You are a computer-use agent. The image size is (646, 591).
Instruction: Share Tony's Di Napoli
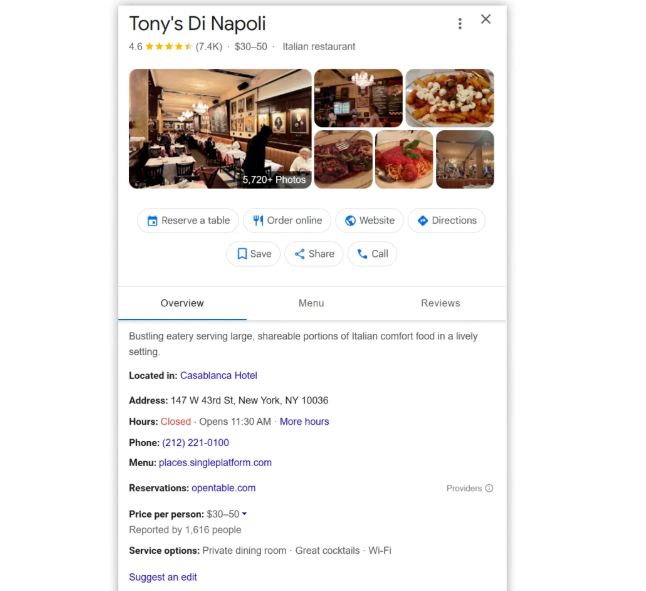point(313,254)
